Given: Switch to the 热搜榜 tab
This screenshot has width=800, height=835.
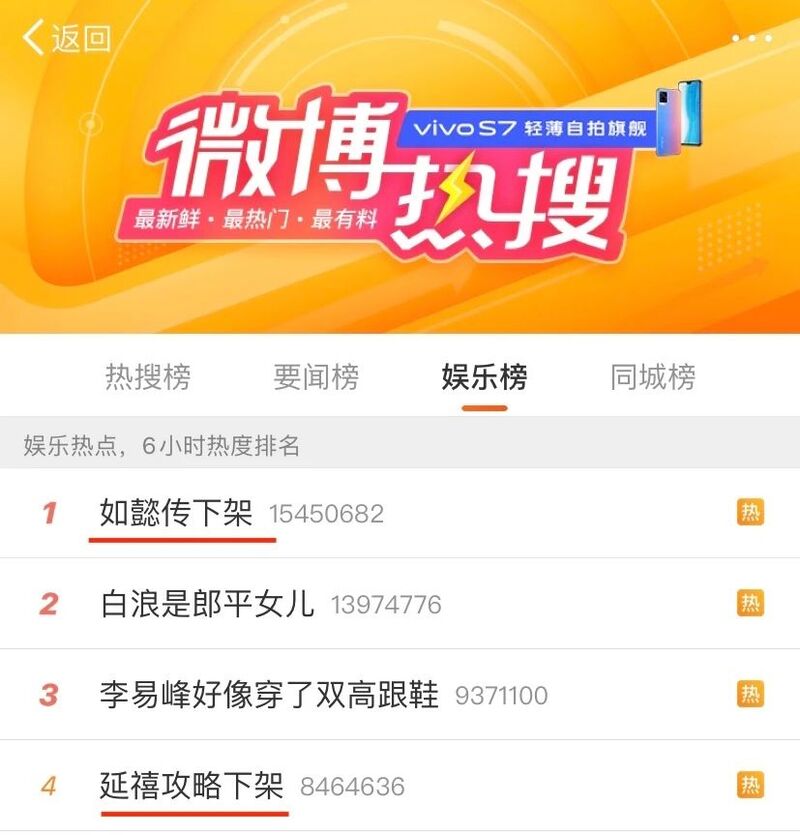Looking at the screenshot, I should (x=147, y=377).
